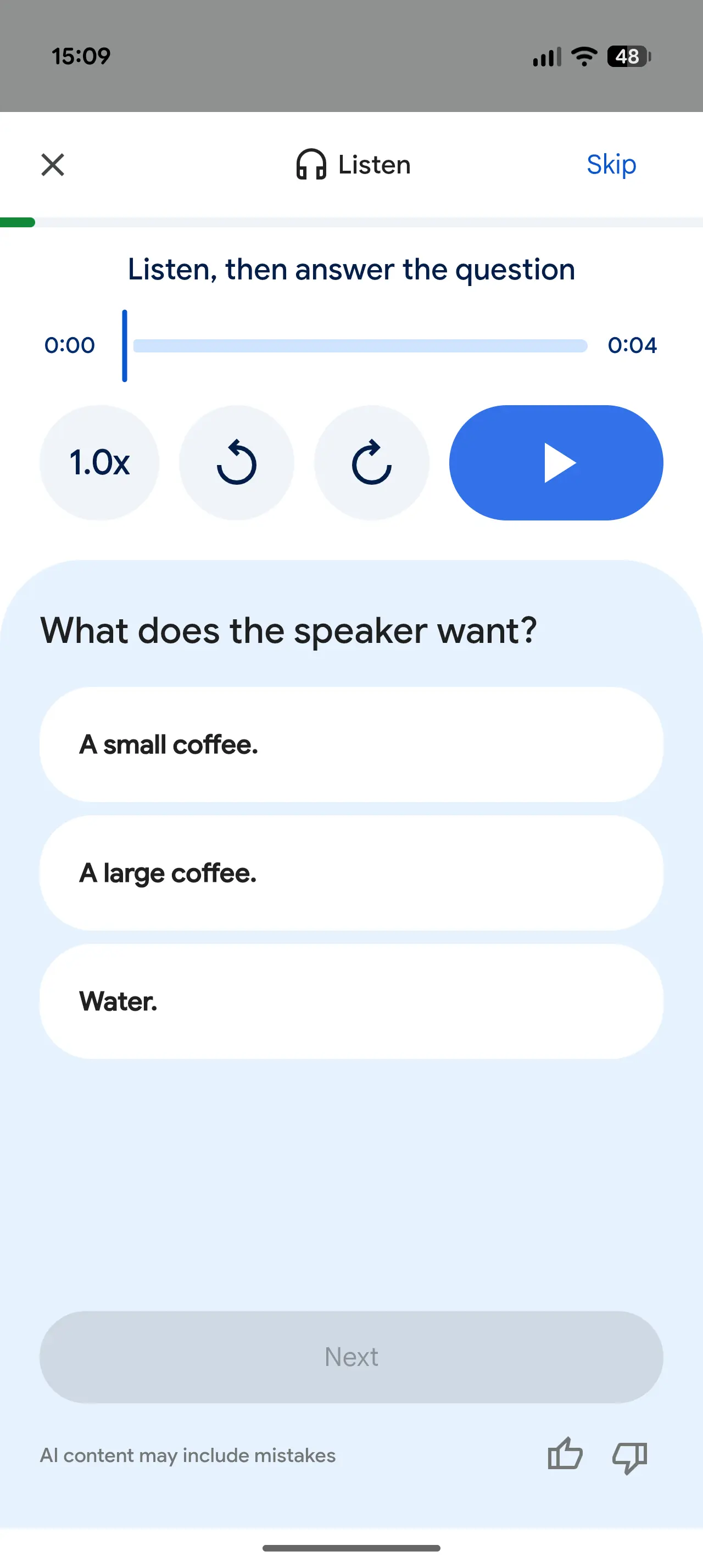This screenshot has height=1568, width=703.
Task: Choose the answer 'A large coffee.'
Action: click(351, 873)
